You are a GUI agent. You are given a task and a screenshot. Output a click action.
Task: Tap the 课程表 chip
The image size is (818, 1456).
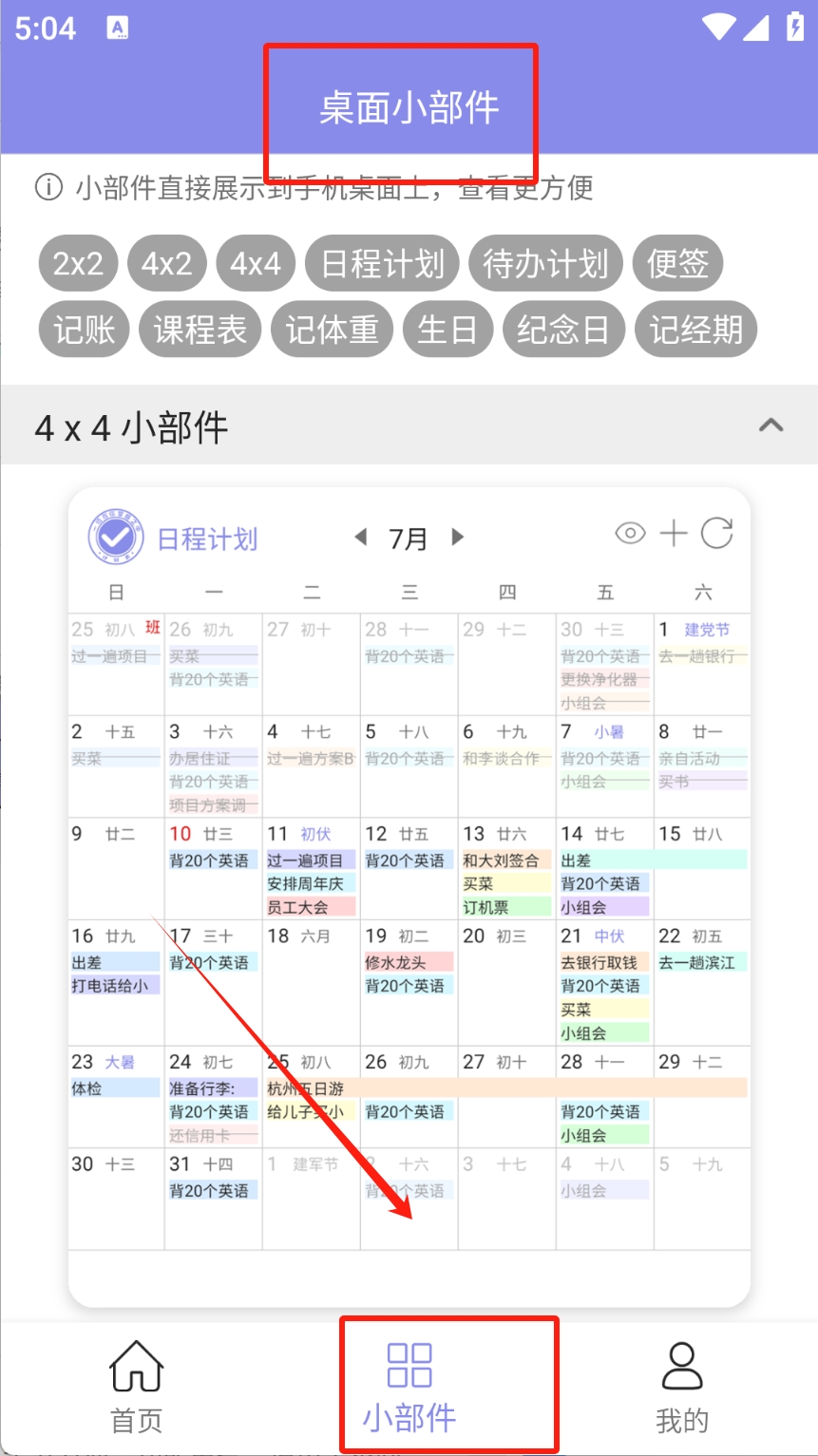(x=200, y=330)
